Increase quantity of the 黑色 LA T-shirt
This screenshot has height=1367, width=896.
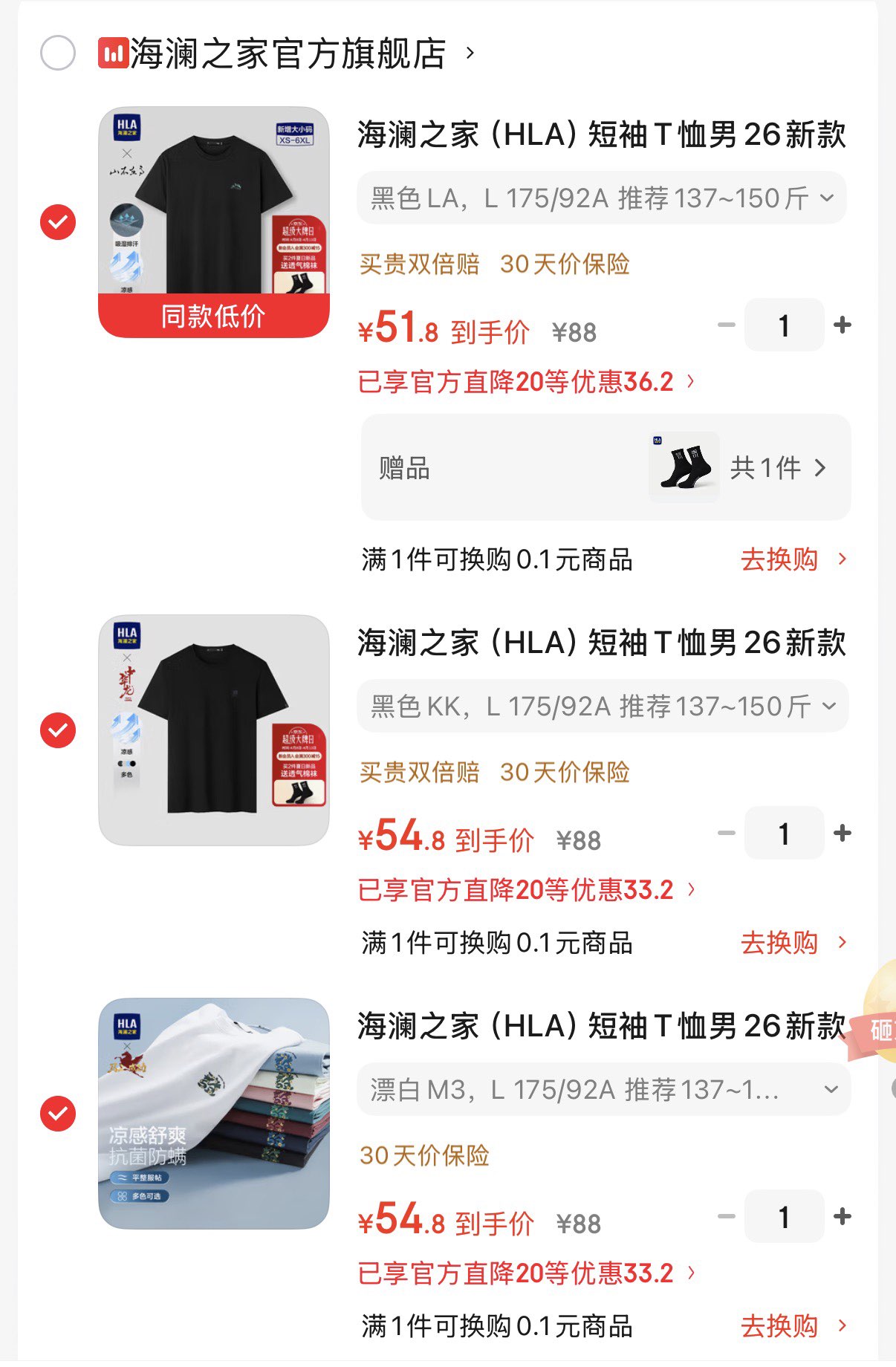[843, 325]
